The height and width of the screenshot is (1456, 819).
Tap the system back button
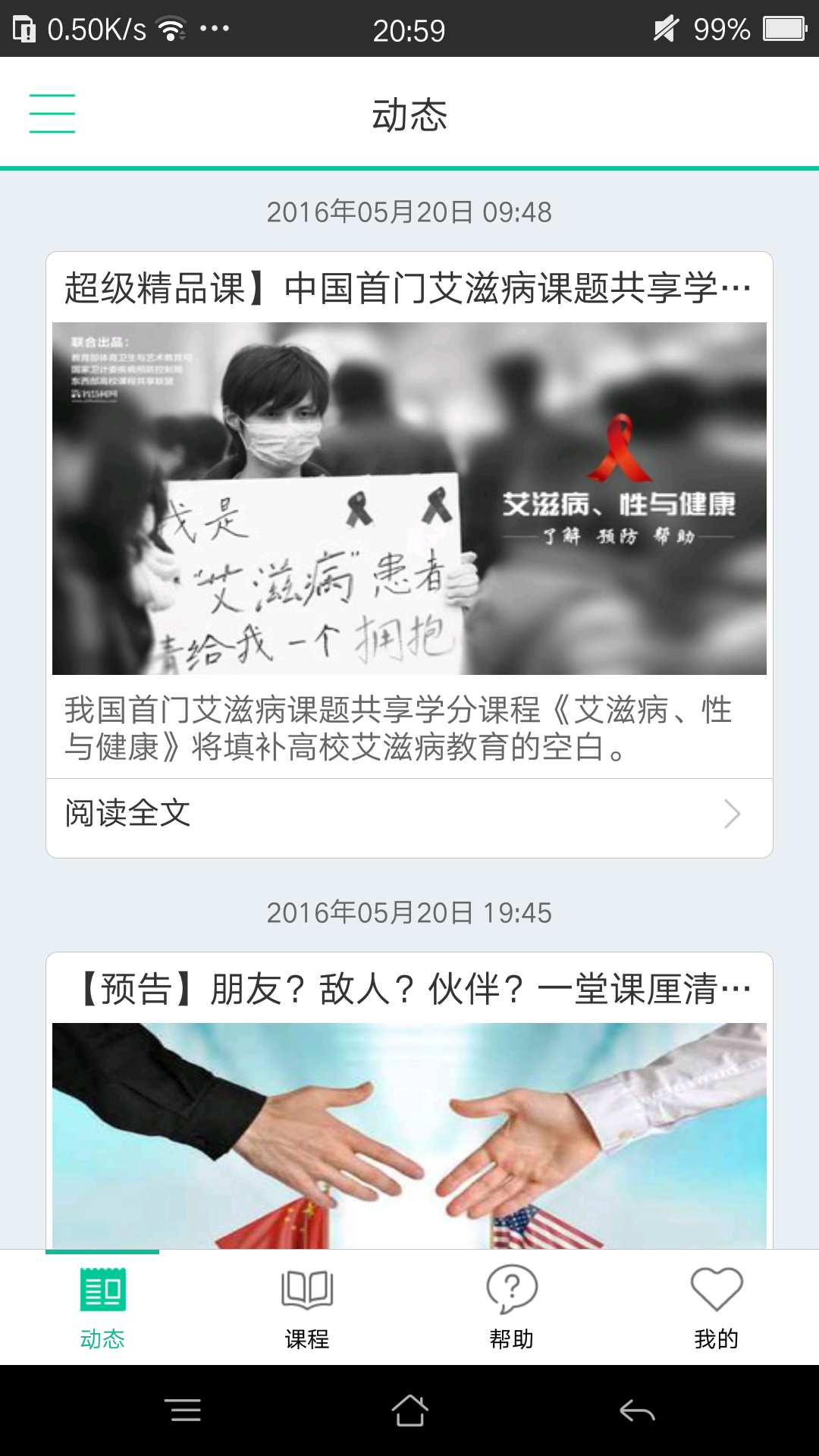(637, 1410)
